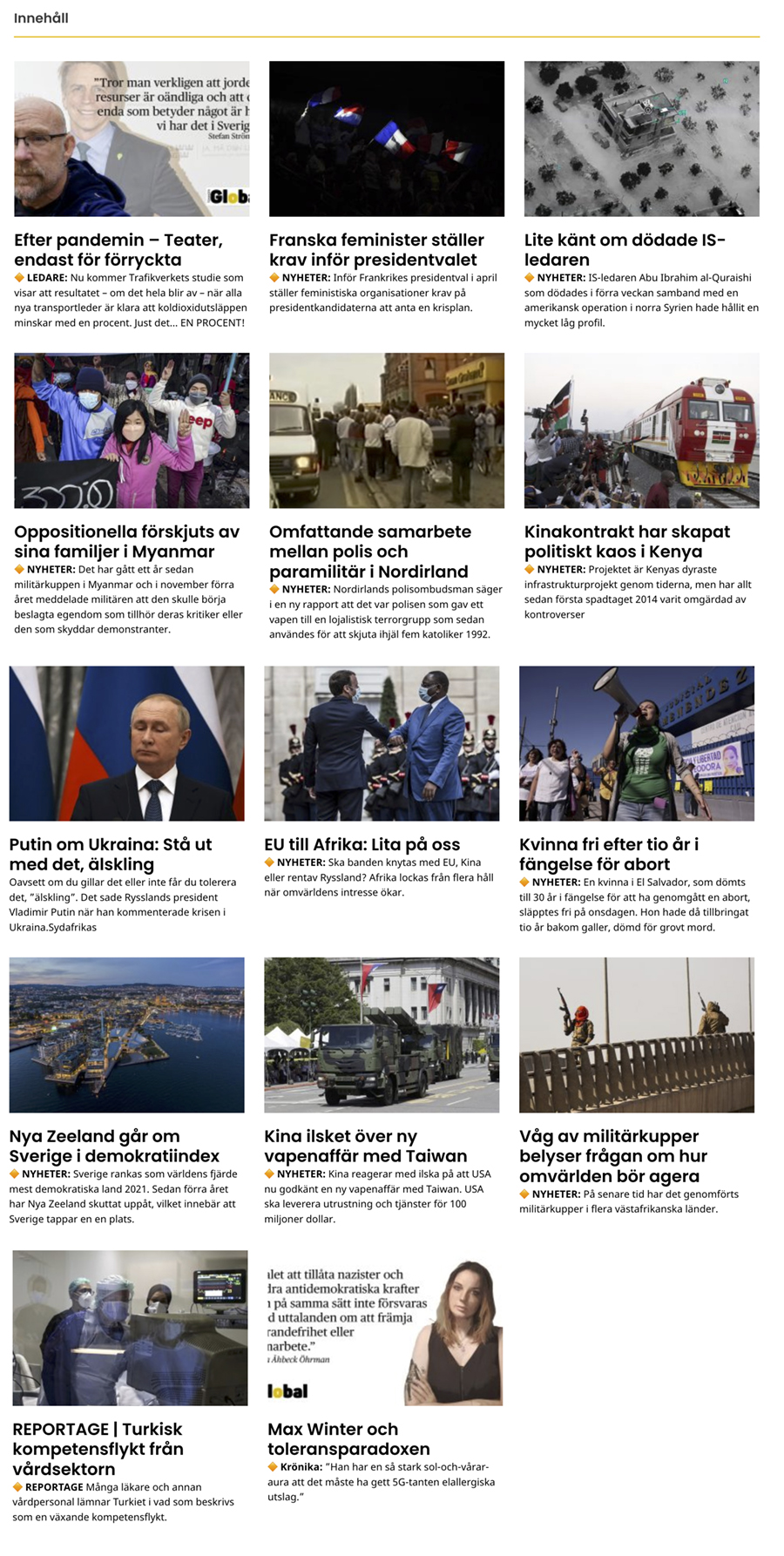This screenshot has width=784, height=1556.
Task: Open 'Oppositionella förskjuts av sina familjer i Myanmar'
Action: [x=126, y=541]
